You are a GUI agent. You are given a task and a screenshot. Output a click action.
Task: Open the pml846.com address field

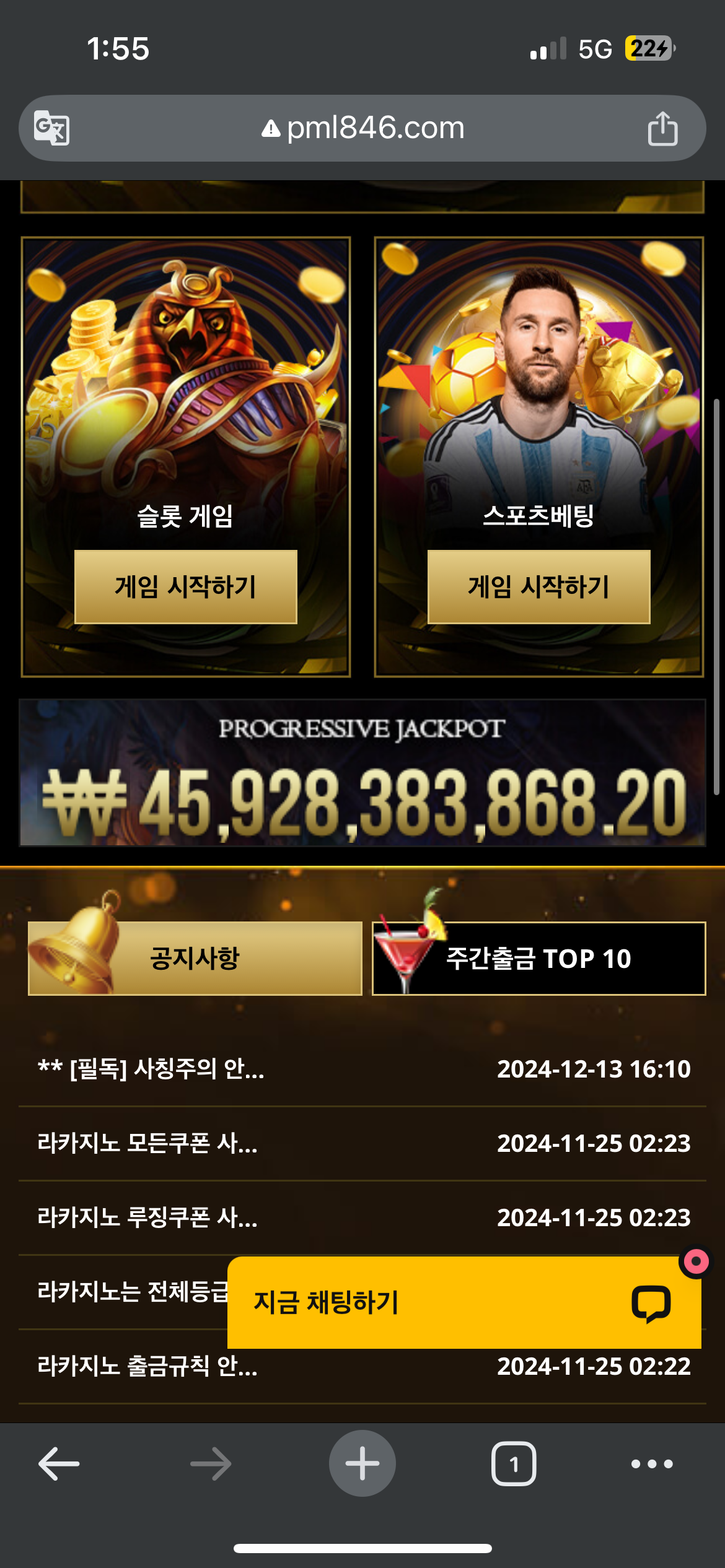[x=362, y=128]
